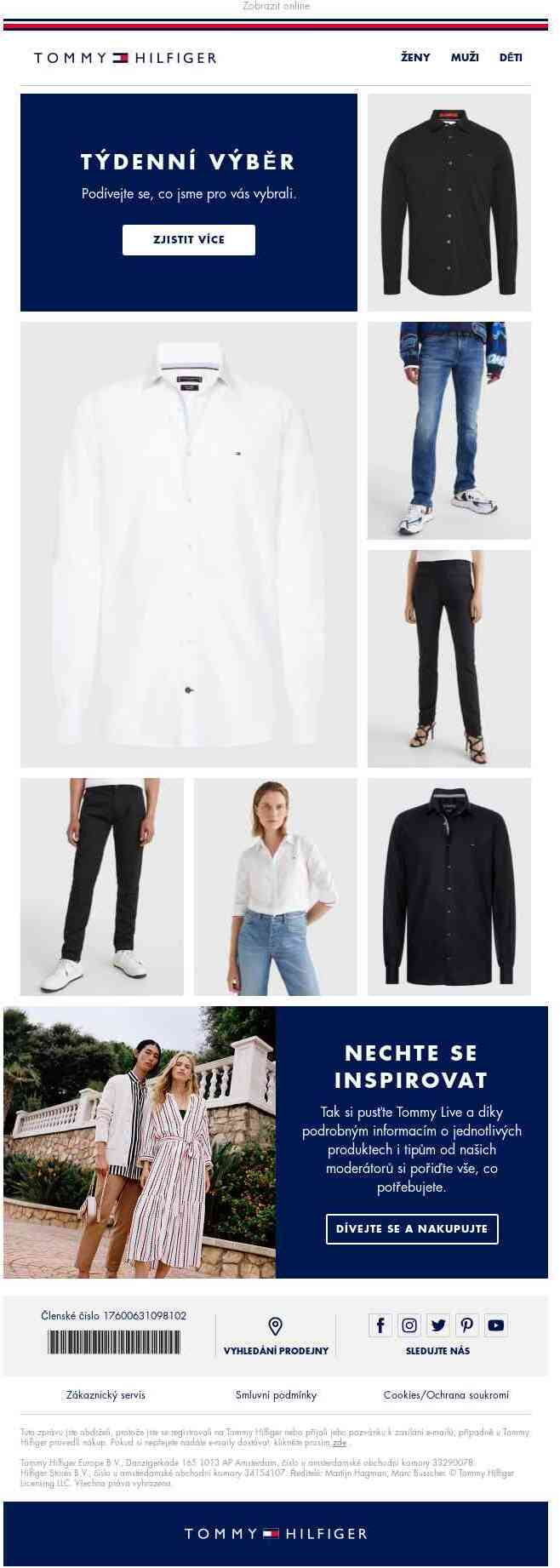Open Zákaznický servis link
Image resolution: width=560 pixels, height=1568 pixels.
tap(106, 1395)
